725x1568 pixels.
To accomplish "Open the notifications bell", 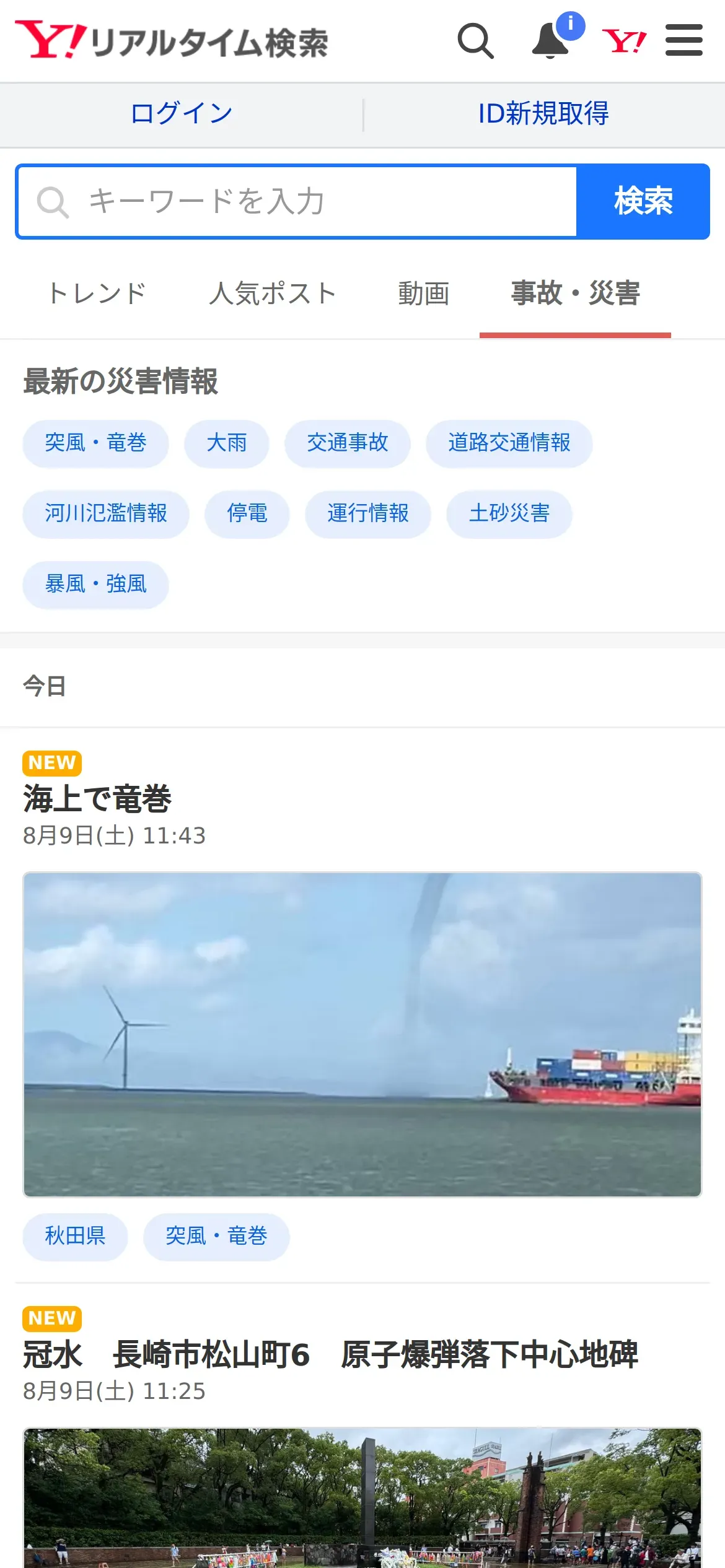I will tap(551, 41).
